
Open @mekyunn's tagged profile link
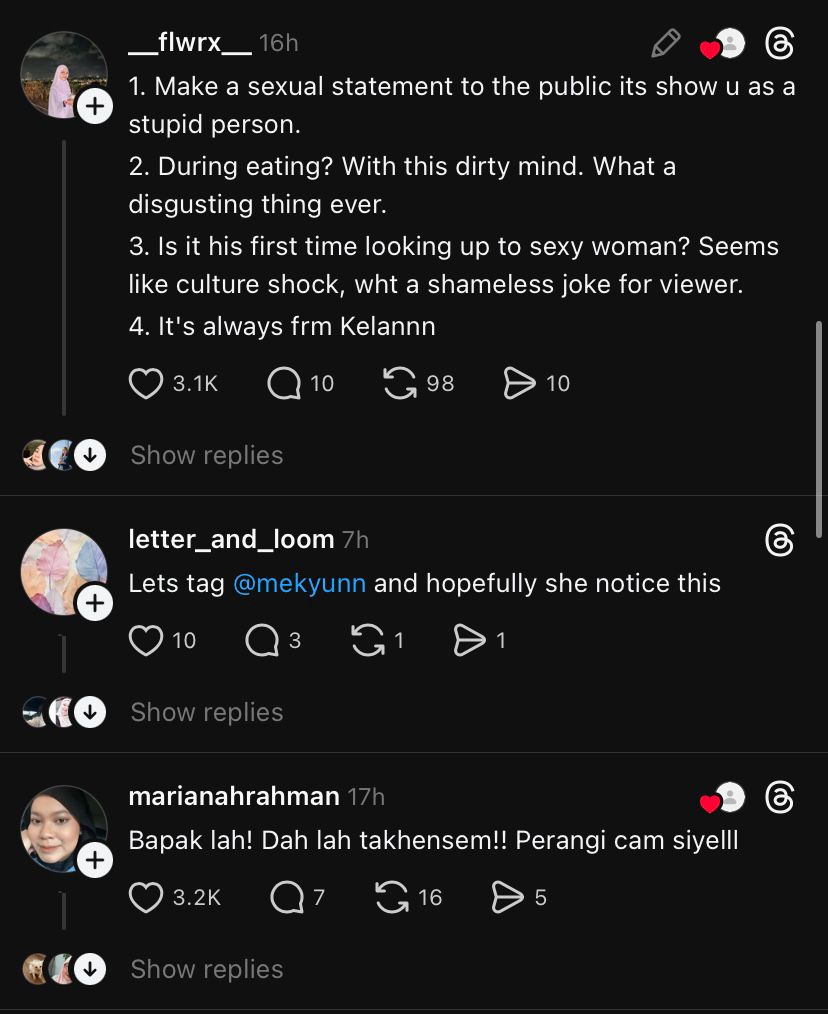click(x=300, y=583)
